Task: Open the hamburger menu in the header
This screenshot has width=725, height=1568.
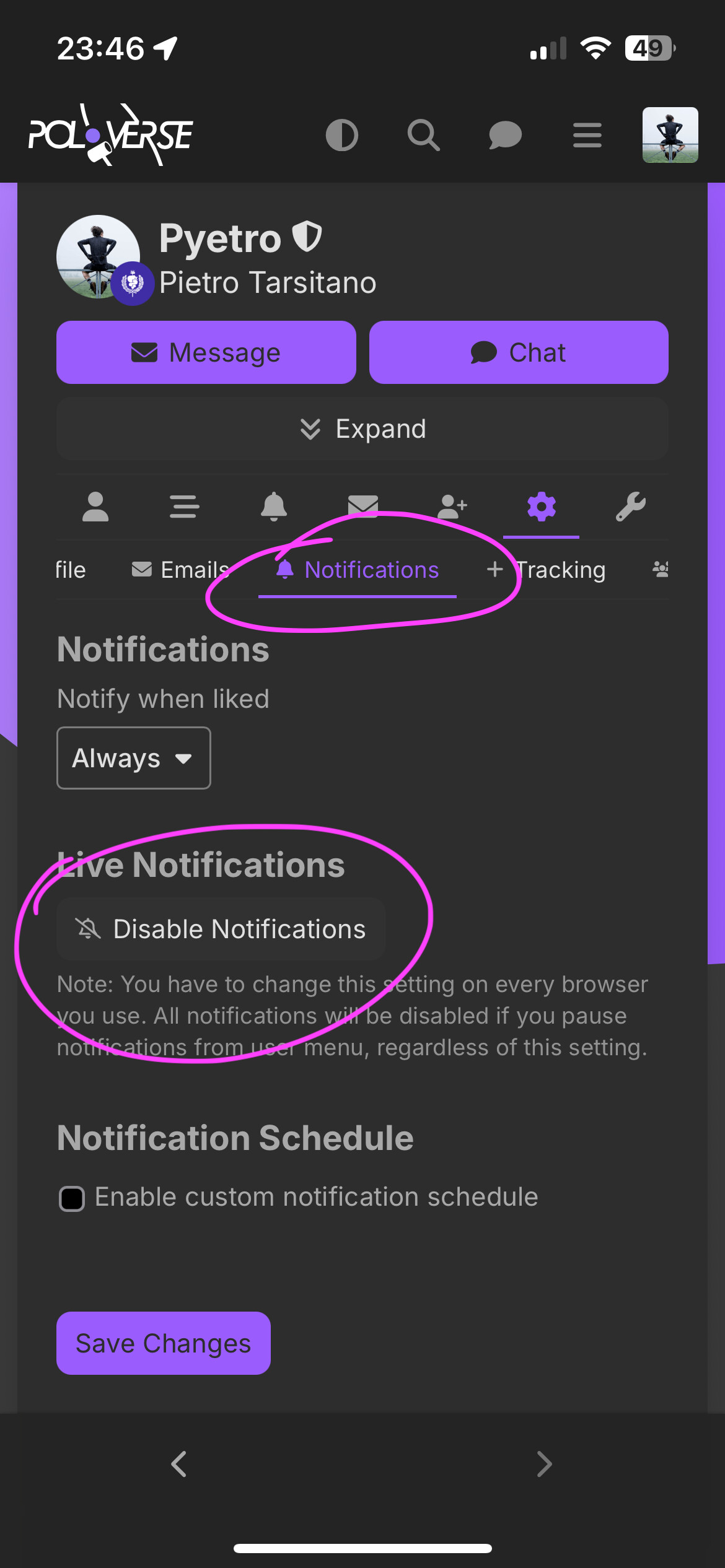Action: [587, 135]
